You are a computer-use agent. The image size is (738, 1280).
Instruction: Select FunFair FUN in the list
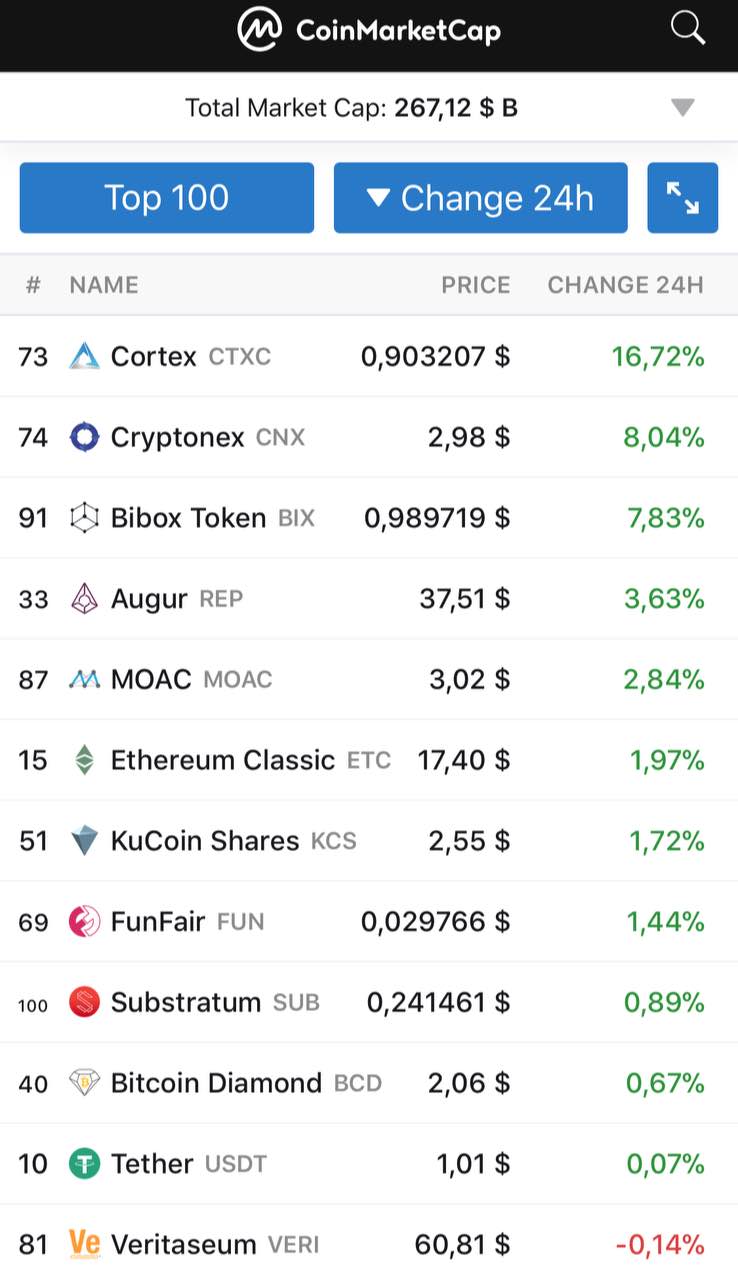tap(369, 922)
